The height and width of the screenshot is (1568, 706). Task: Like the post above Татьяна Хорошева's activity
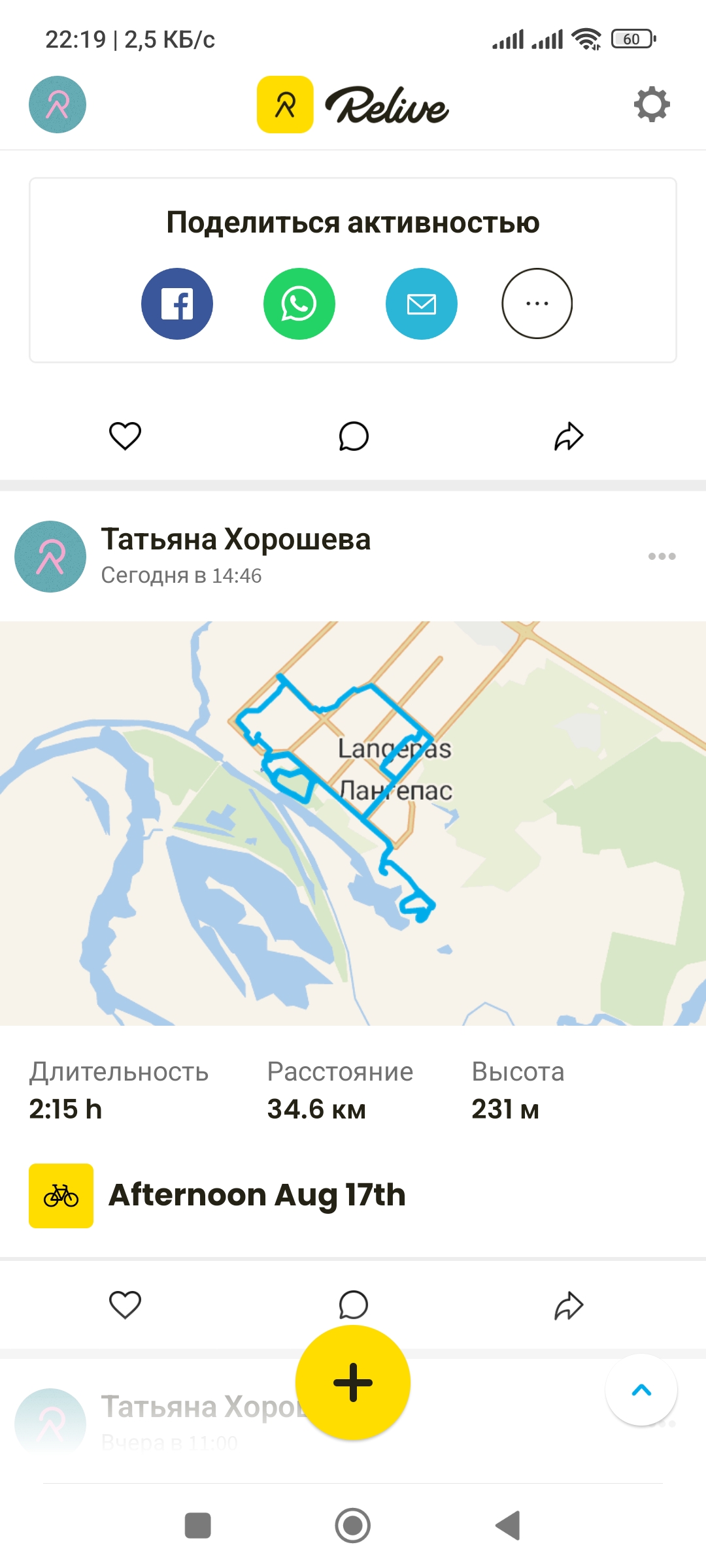(125, 436)
